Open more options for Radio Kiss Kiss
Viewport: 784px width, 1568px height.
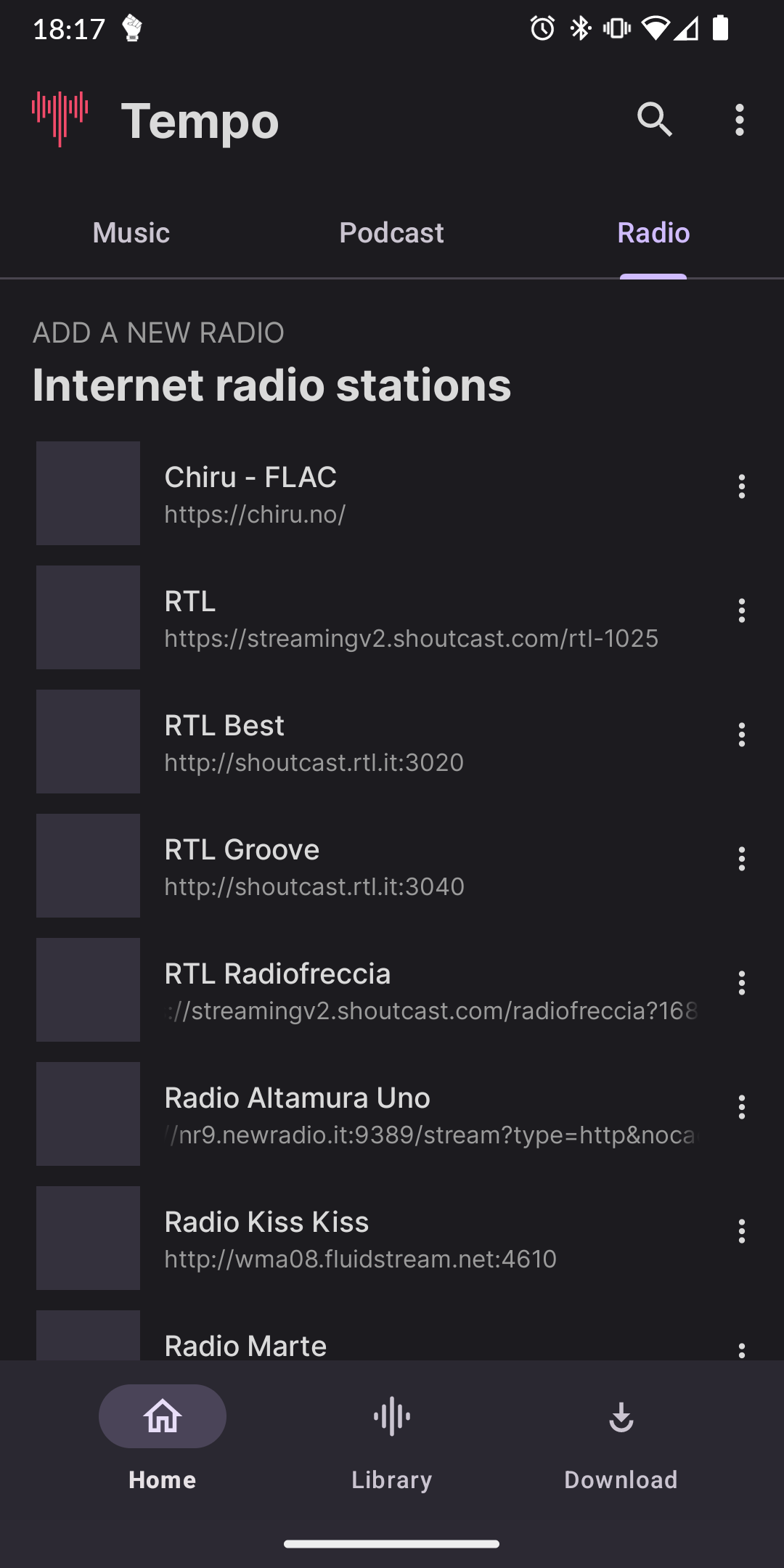[x=741, y=1231]
